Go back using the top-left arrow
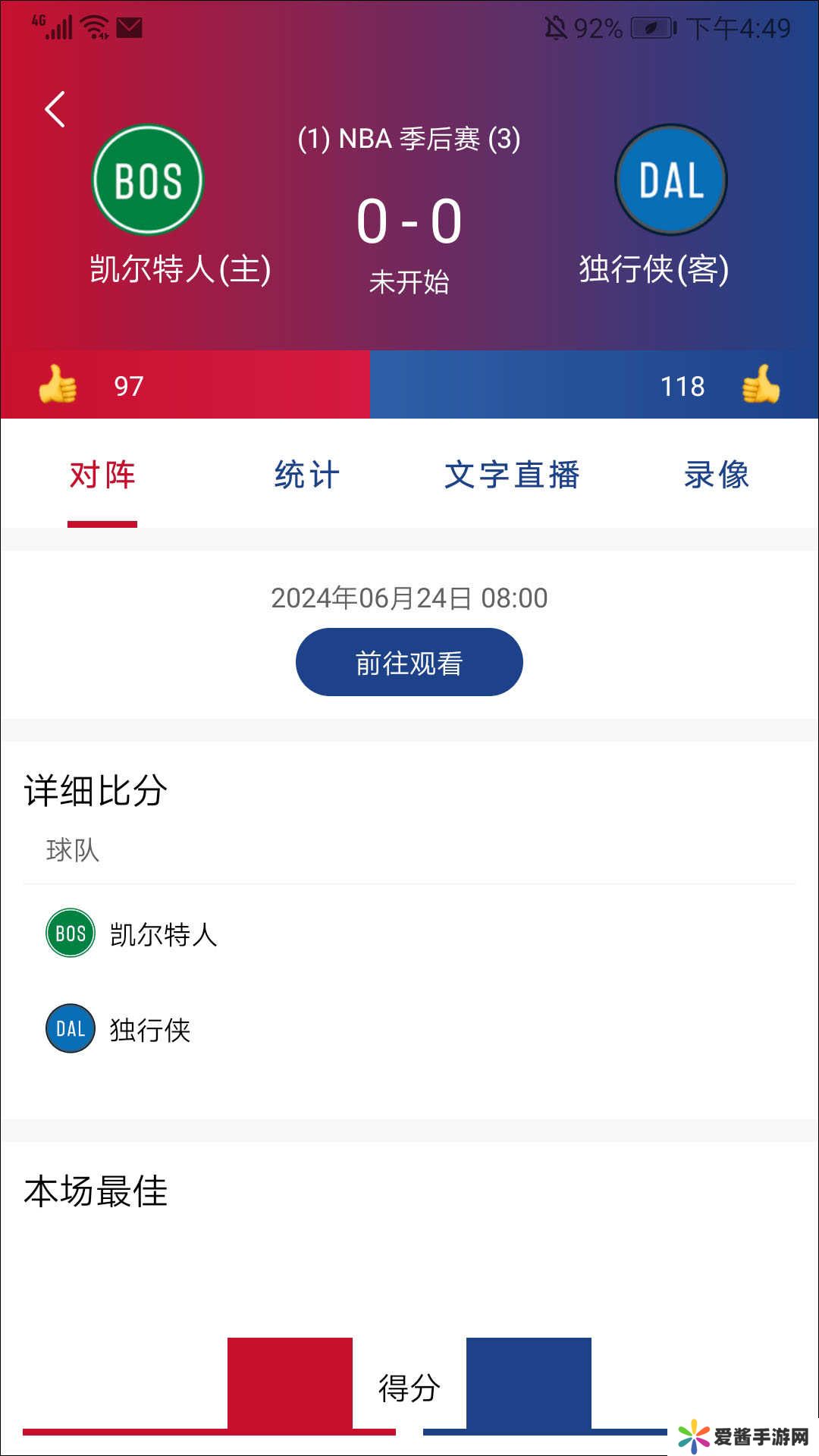The width and height of the screenshot is (819, 1456). [x=55, y=110]
